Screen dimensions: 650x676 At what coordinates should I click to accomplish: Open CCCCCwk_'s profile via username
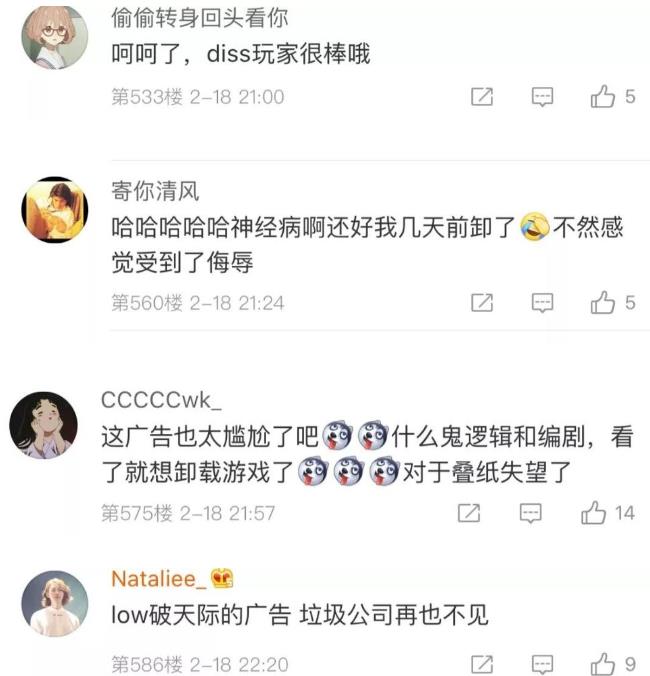tap(162, 401)
